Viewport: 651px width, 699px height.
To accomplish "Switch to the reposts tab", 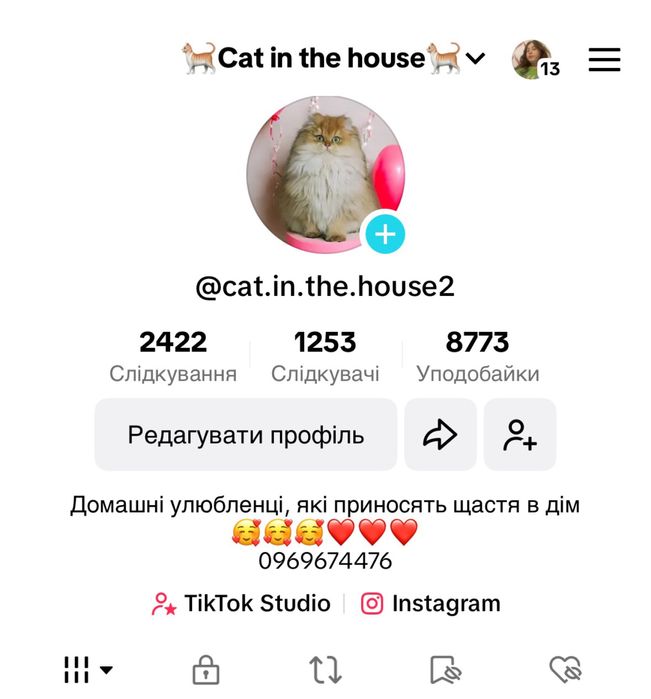I will point(325,669).
